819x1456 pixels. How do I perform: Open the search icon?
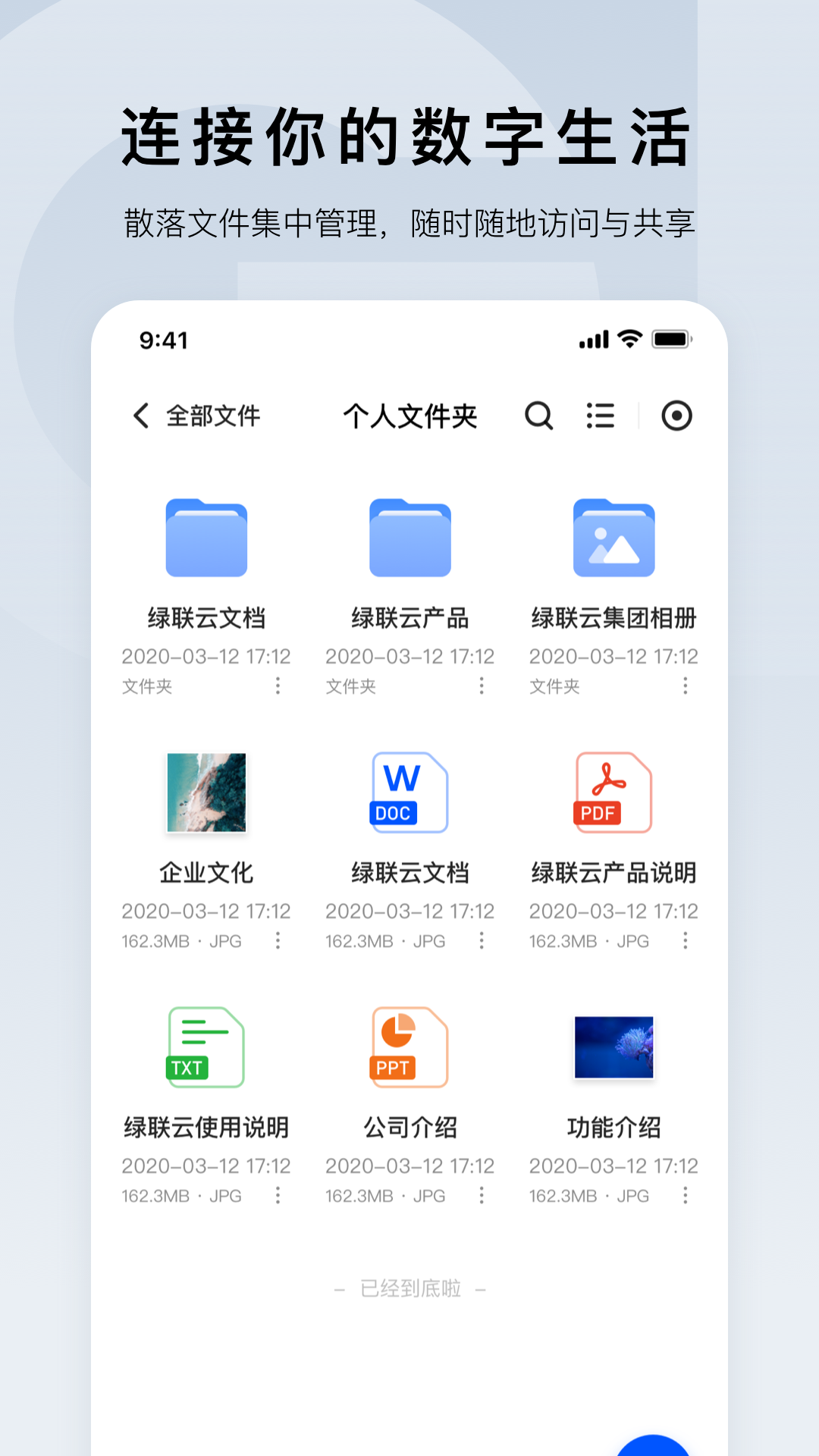538,416
